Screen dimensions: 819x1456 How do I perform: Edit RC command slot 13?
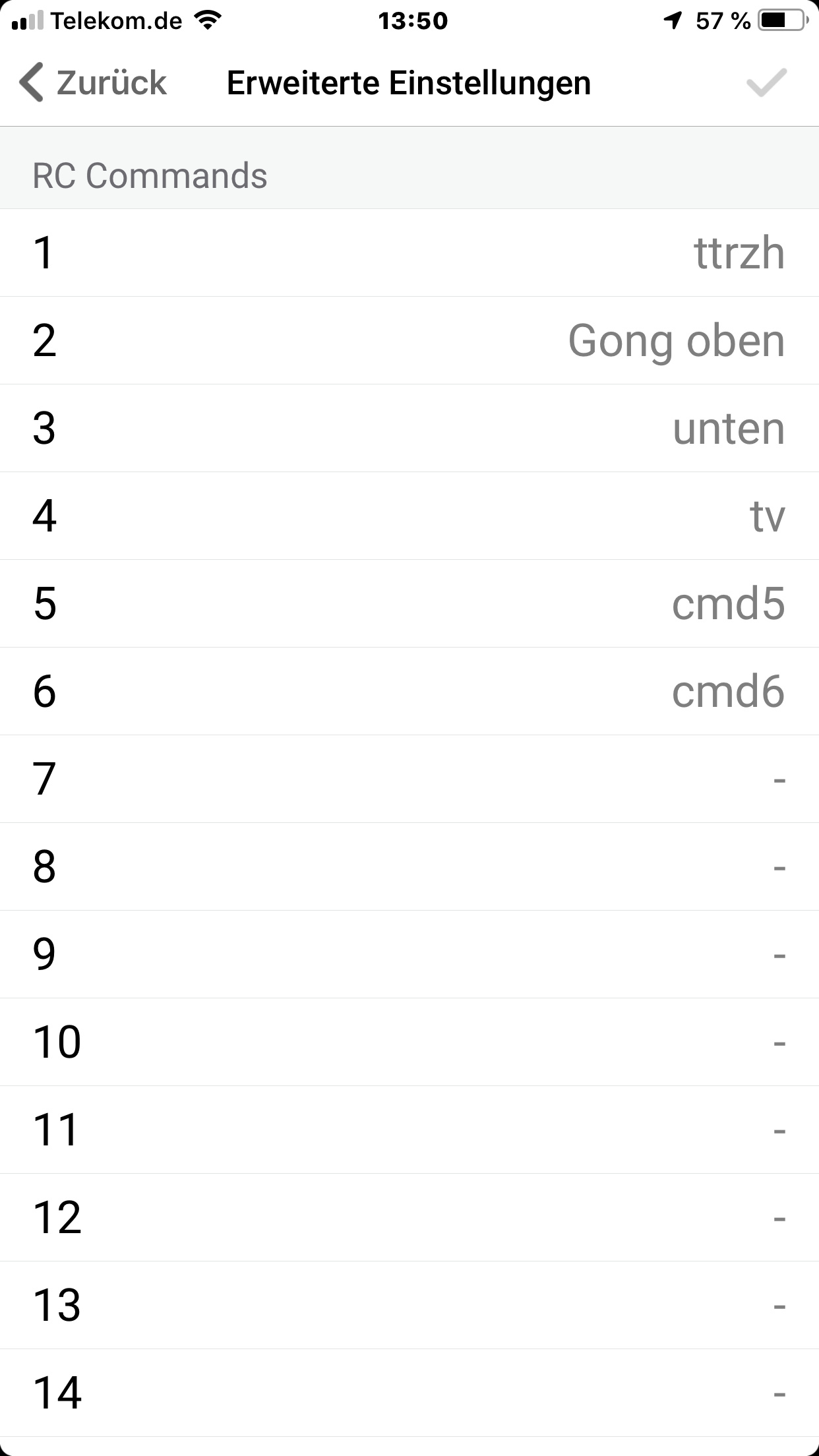pos(409,1306)
